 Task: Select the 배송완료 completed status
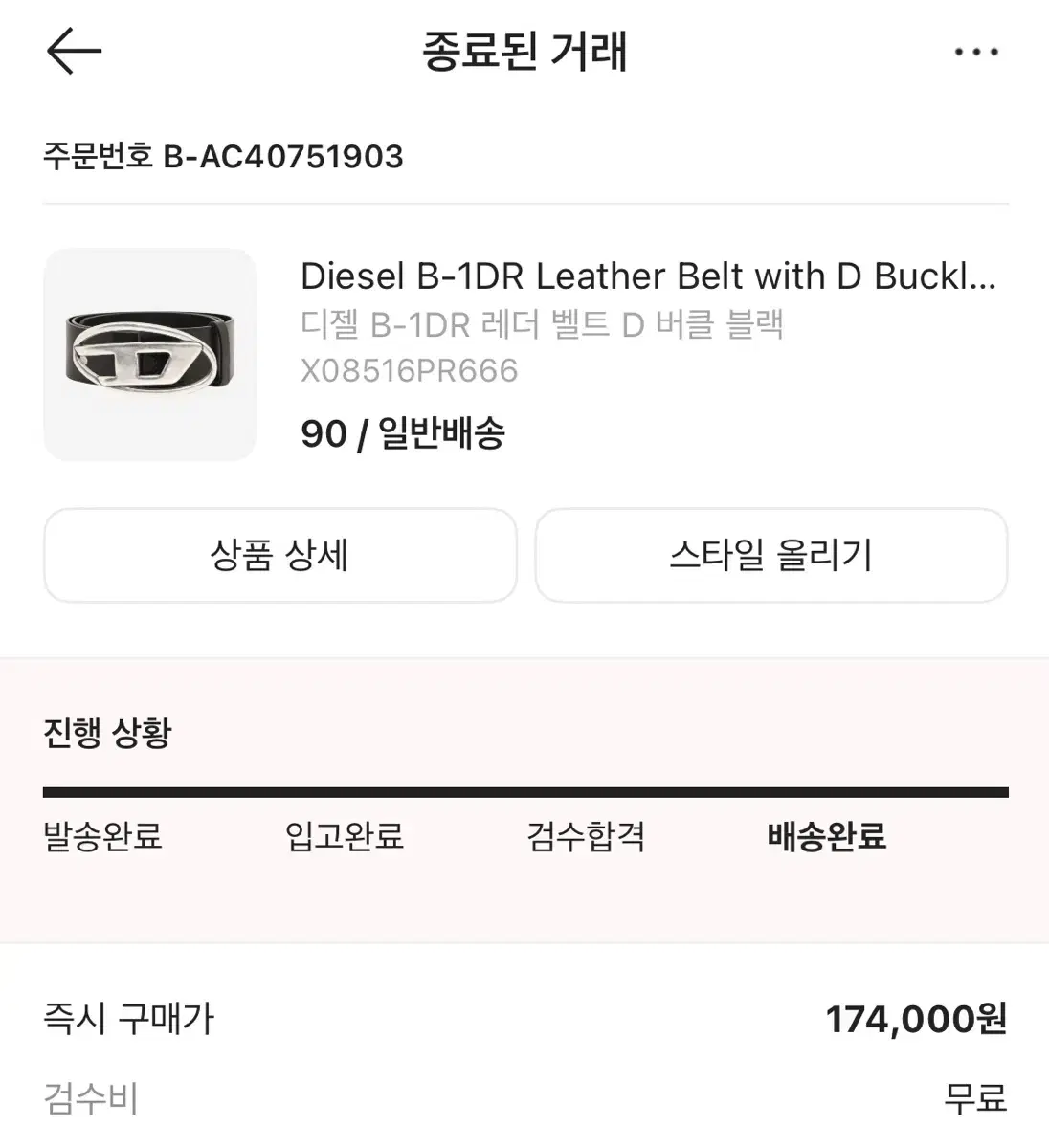click(826, 837)
